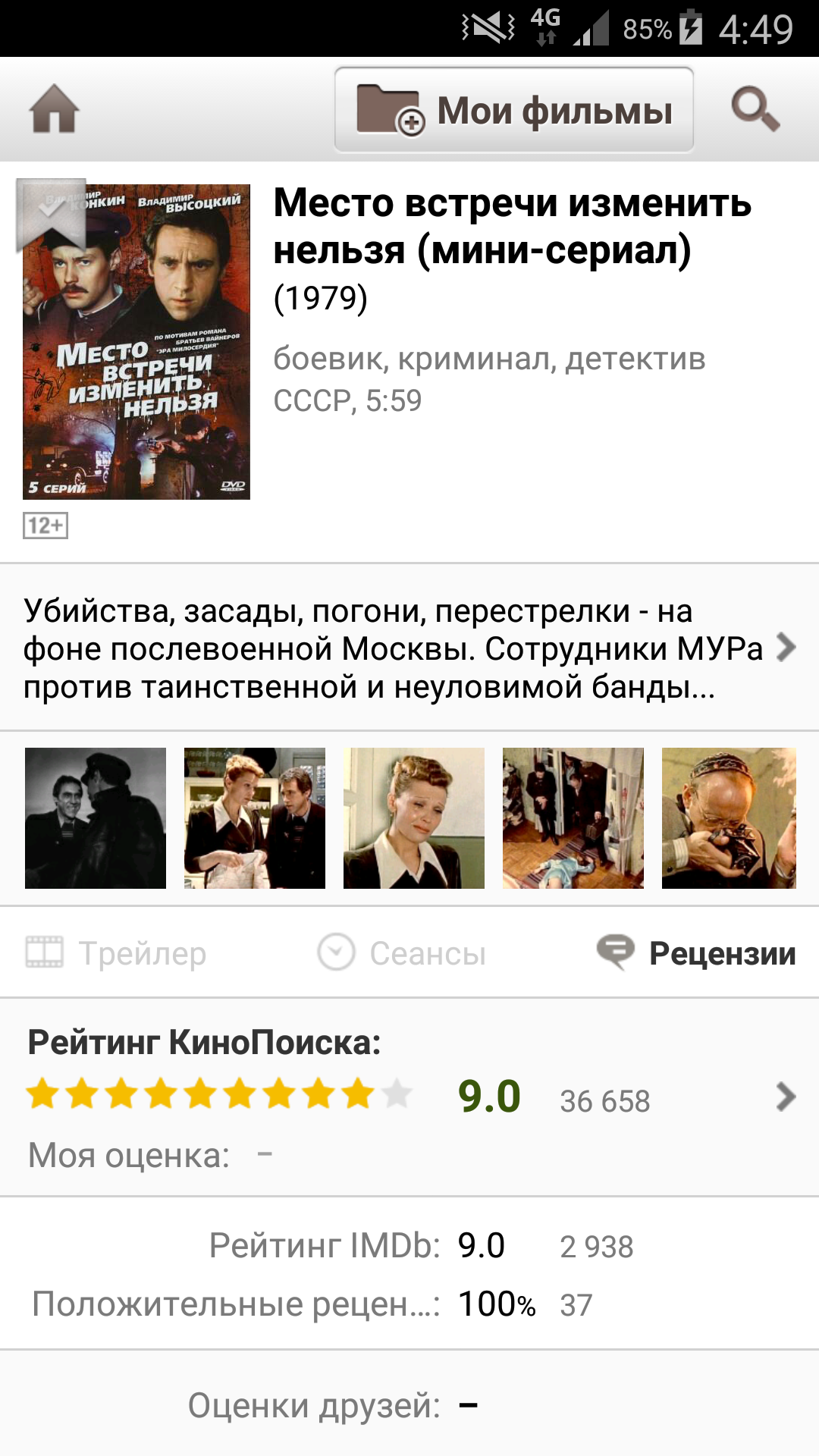The height and width of the screenshot is (1456, 819).
Task: Open the search magnifier
Action: click(755, 109)
